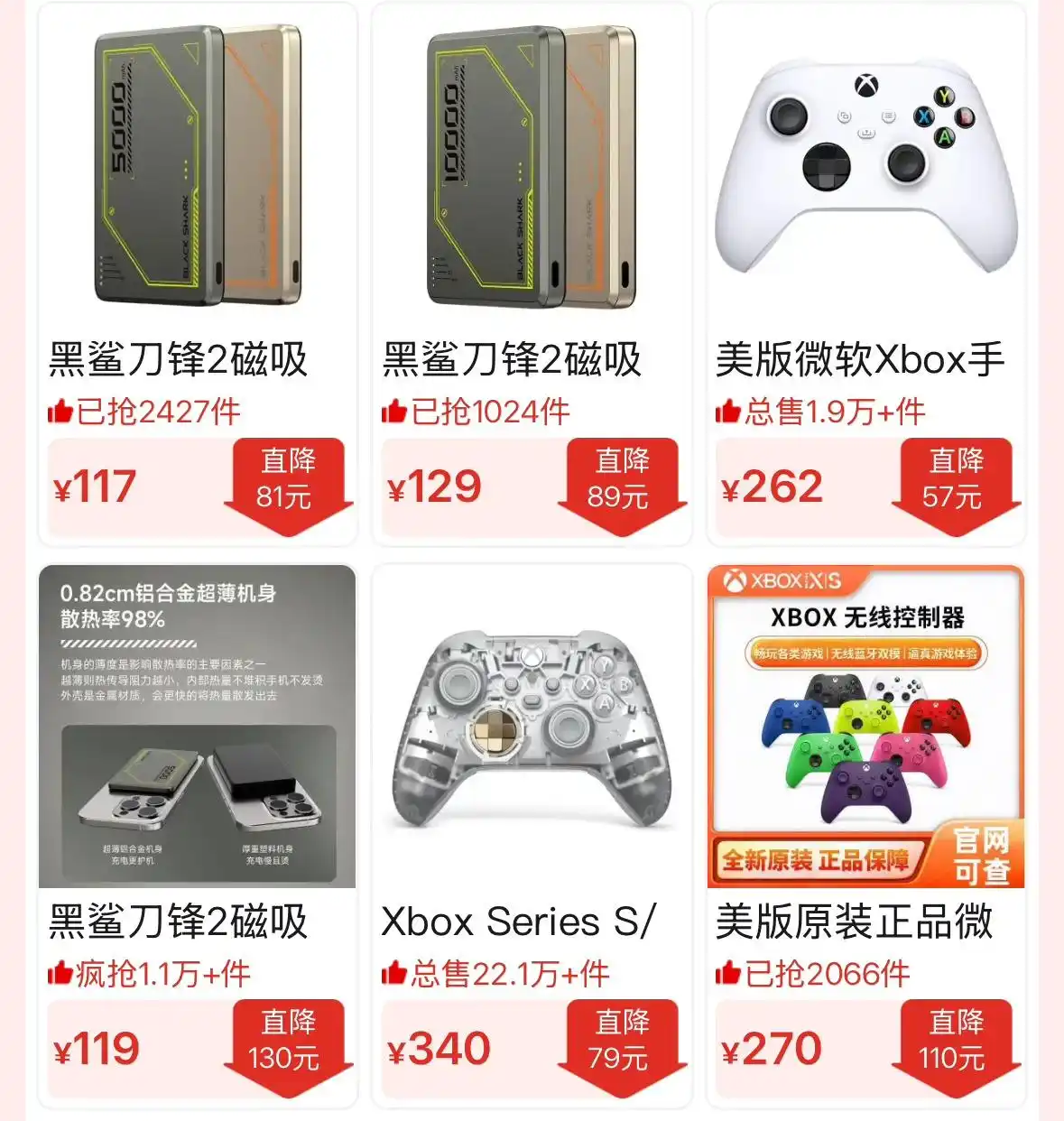Click the thumbs-up icon next to 总售22.1万+件

394,975
